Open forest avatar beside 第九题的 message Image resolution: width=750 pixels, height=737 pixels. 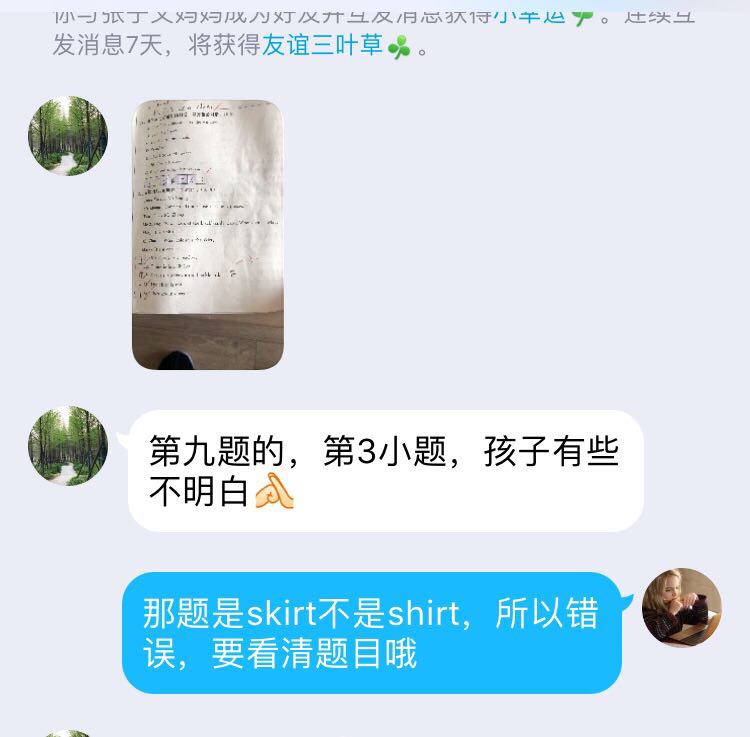(x=68, y=445)
